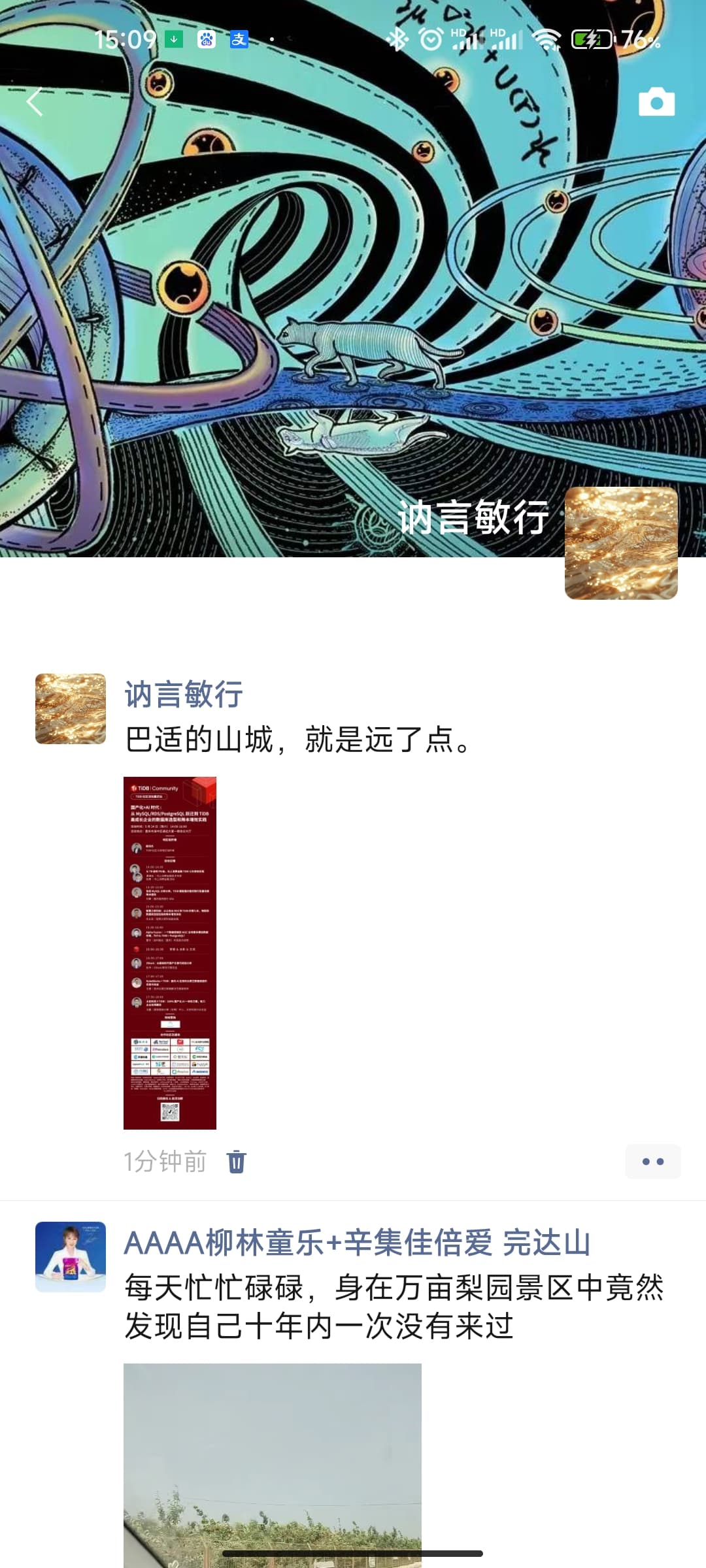Image resolution: width=706 pixels, height=1568 pixels.
Task: Go back using the top-left arrow
Action: [35, 102]
